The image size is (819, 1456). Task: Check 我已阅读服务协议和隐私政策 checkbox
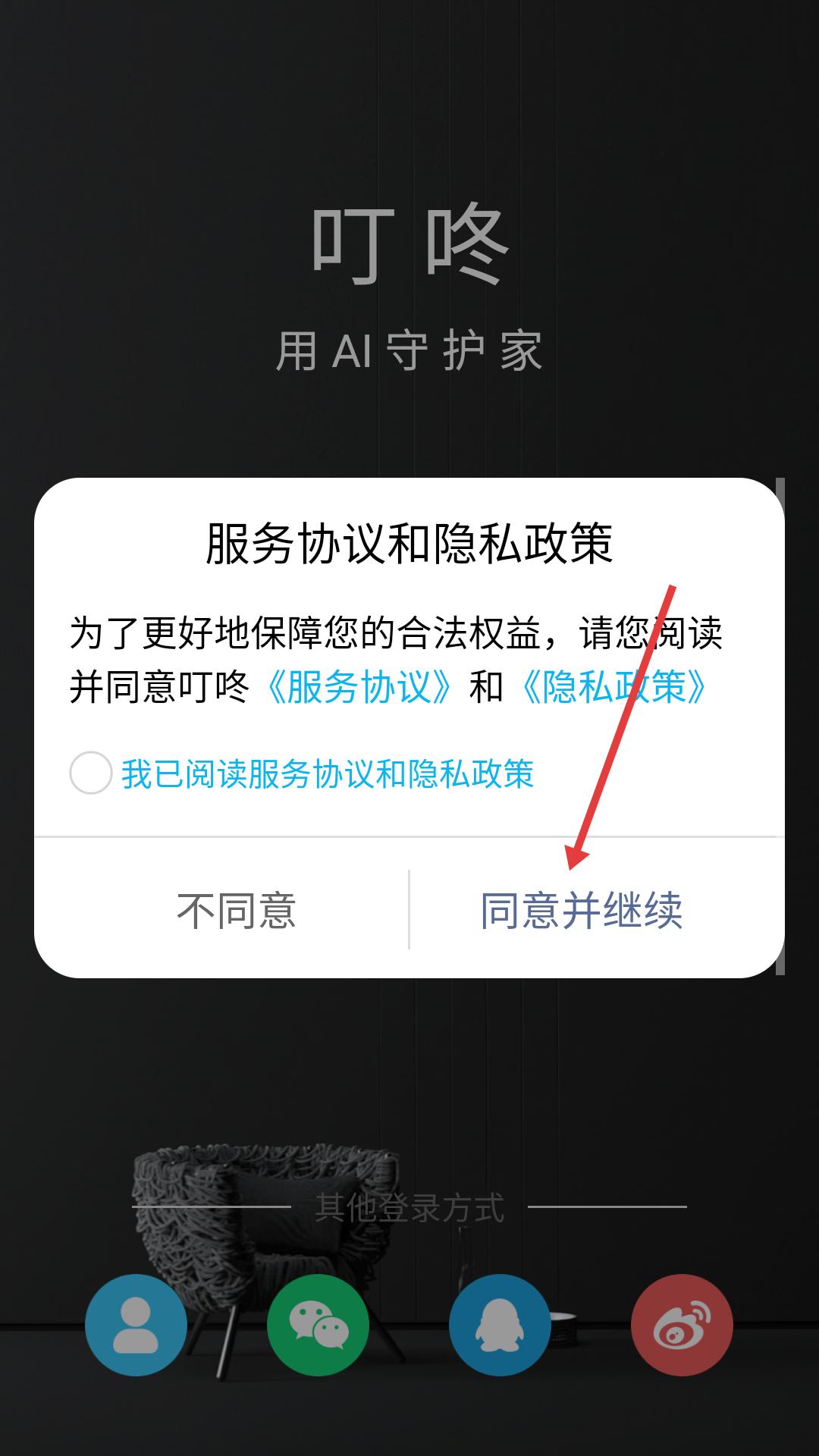click(x=91, y=773)
